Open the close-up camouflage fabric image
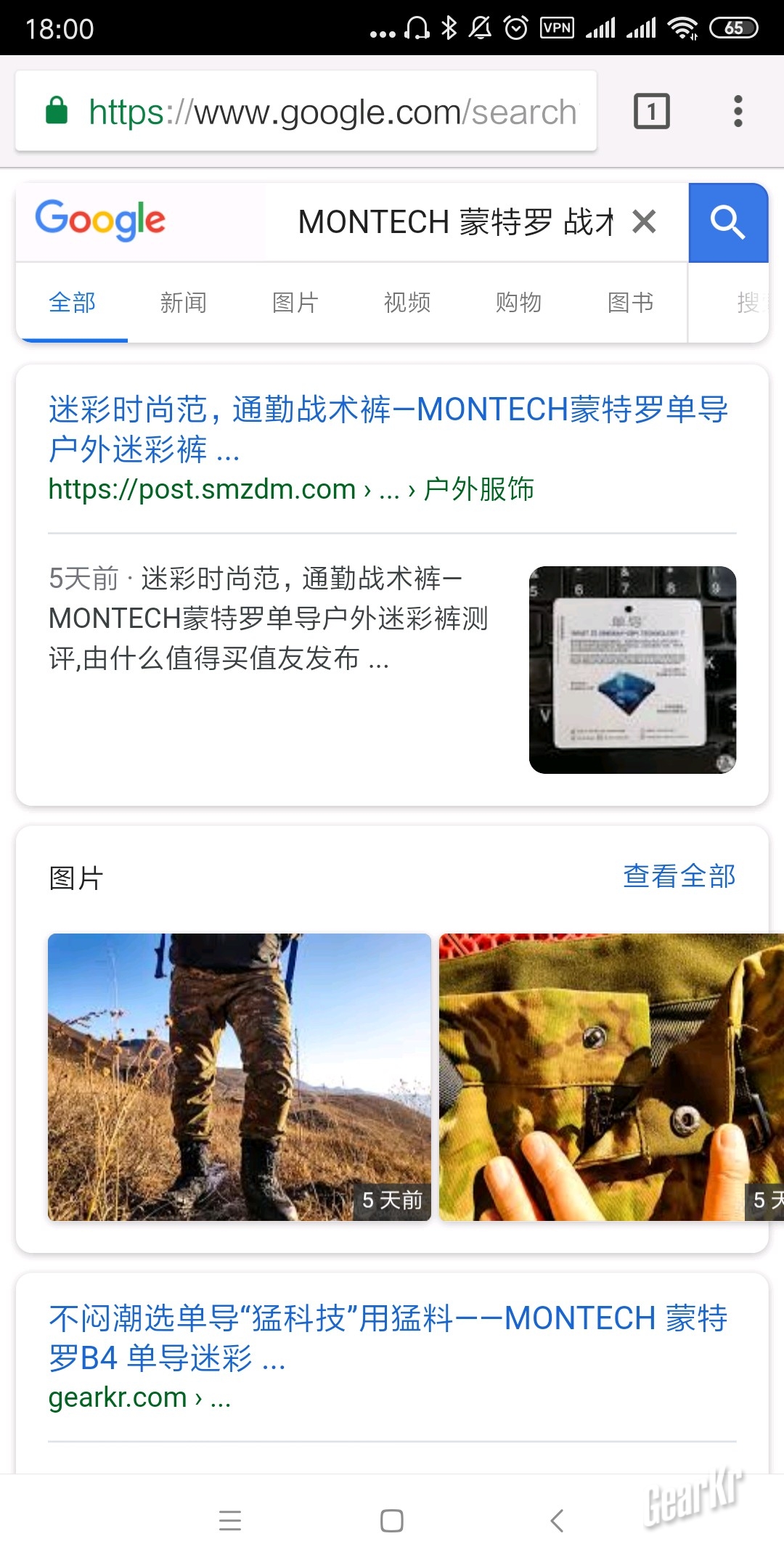This screenshot has width=784, height=1568. point(611,1077)
